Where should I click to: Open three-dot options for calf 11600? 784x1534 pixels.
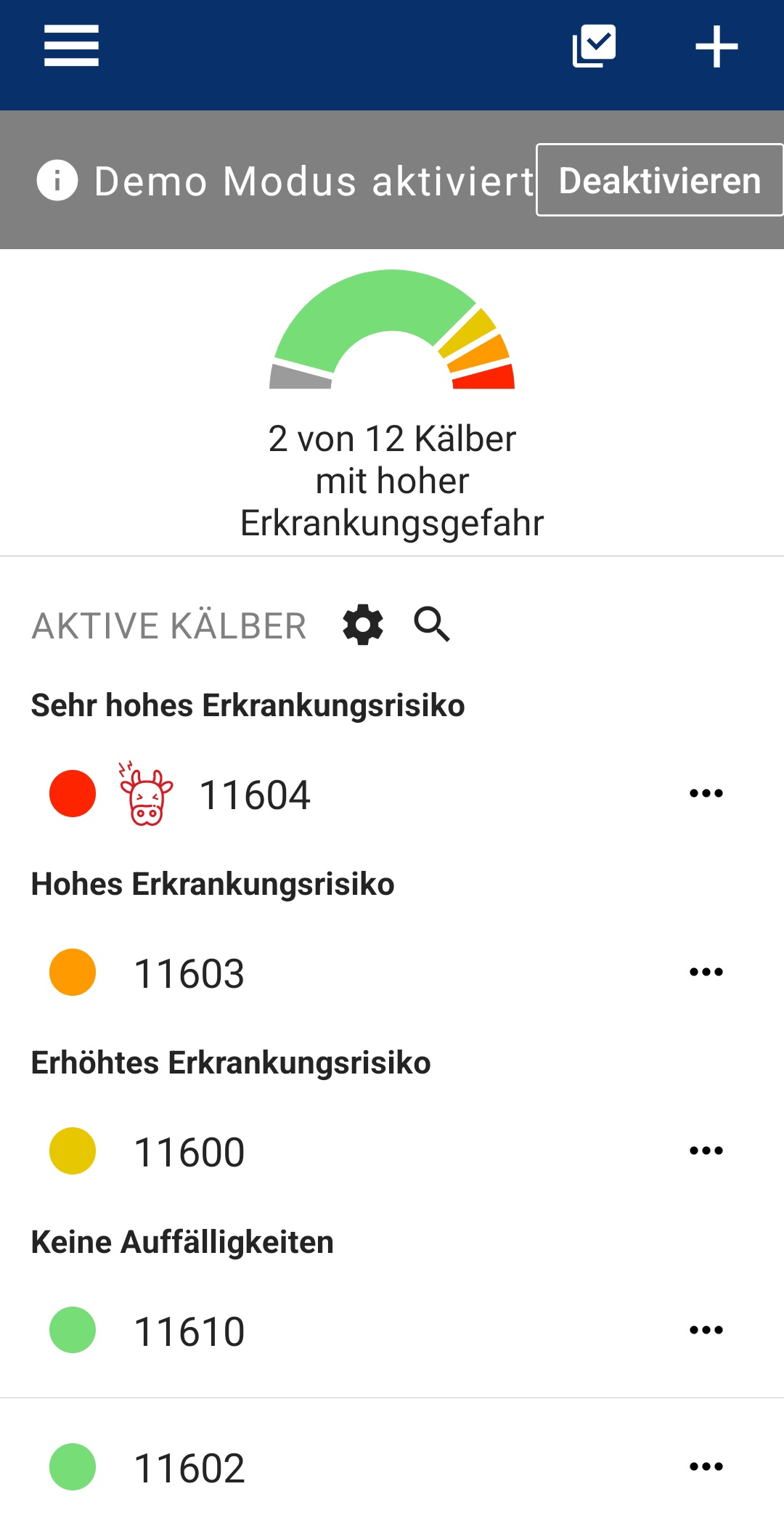tap(706, 1150)
